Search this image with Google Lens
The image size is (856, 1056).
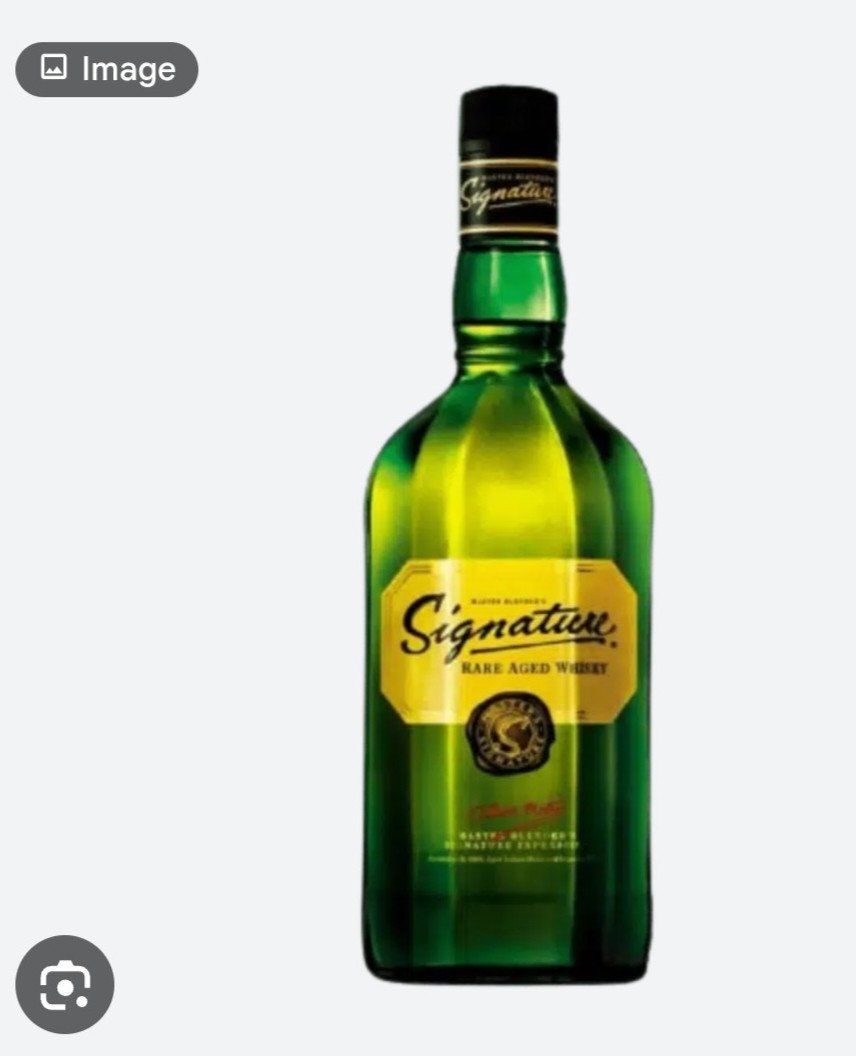coord(65,984)
